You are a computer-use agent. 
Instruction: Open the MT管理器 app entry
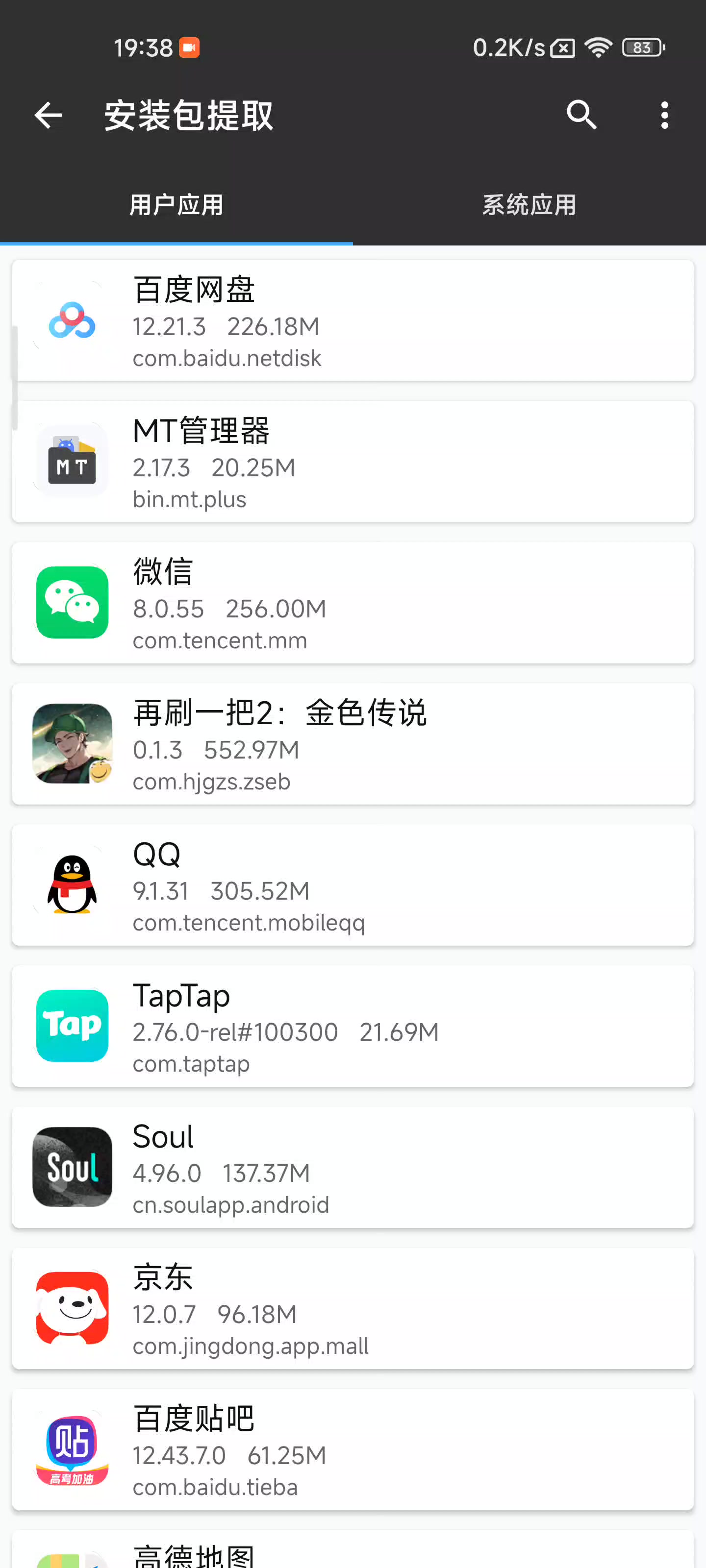[x=353, y=462]
